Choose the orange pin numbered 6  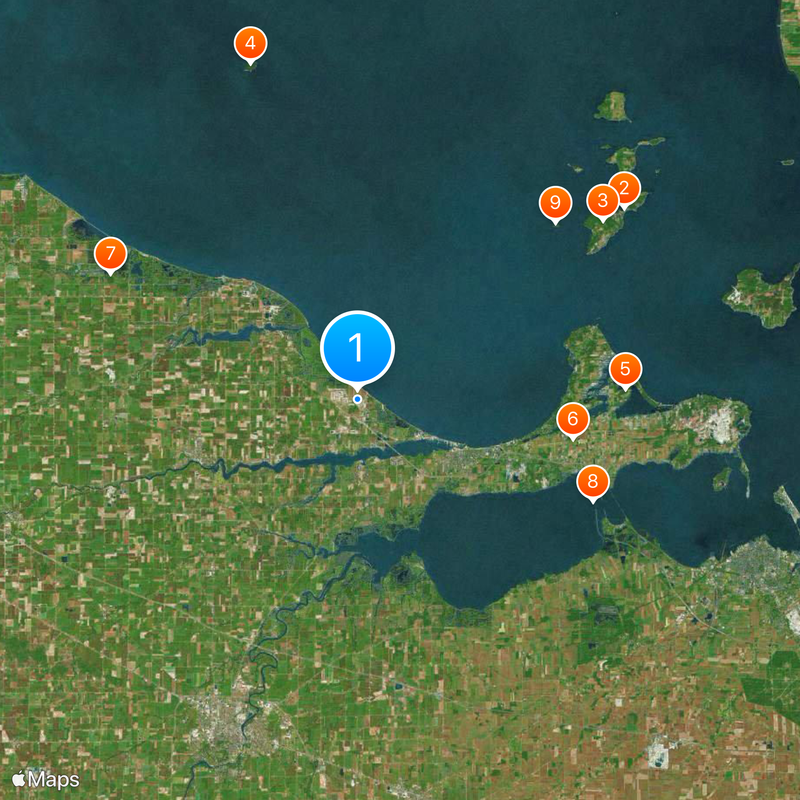(x=573, y=418)
